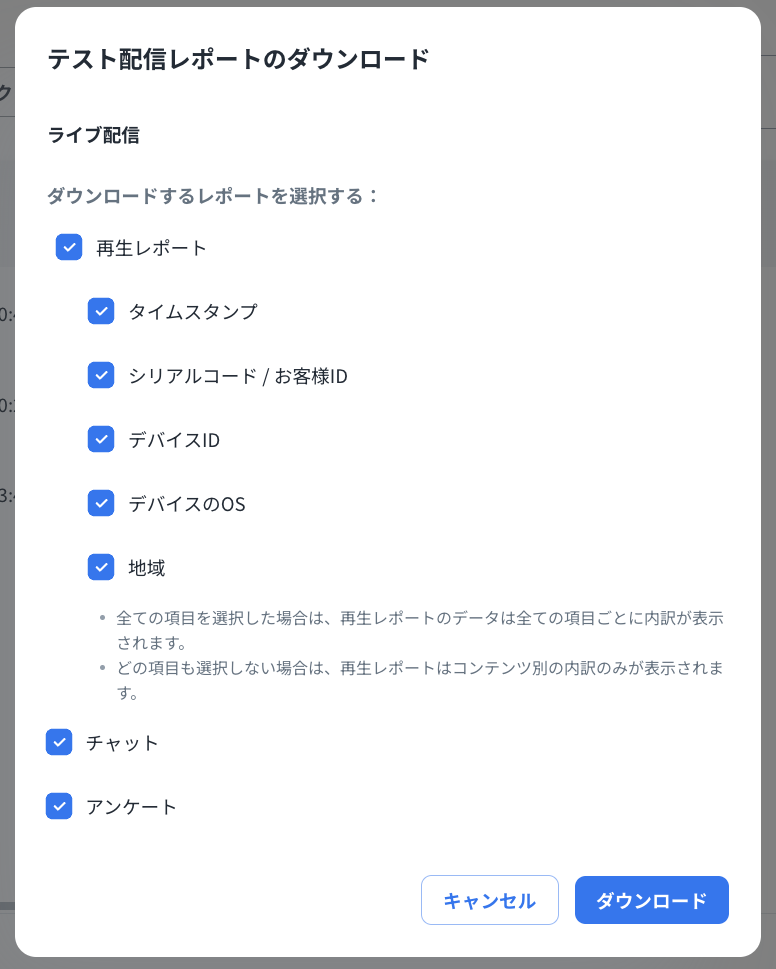Toggle the デバイスID checkbox
The height and width of the screenshot is (969, 776).
[x=101, y=439]
